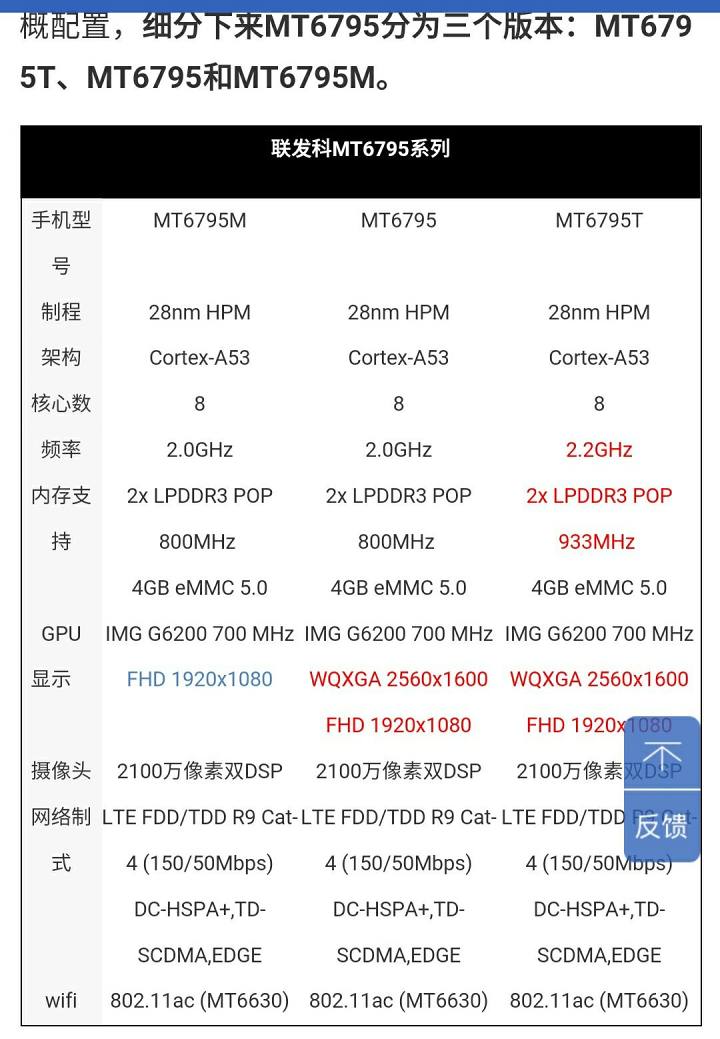Screen dimensions: 720x1039
Task: Click the MT6795 column header
Action: 398,220
